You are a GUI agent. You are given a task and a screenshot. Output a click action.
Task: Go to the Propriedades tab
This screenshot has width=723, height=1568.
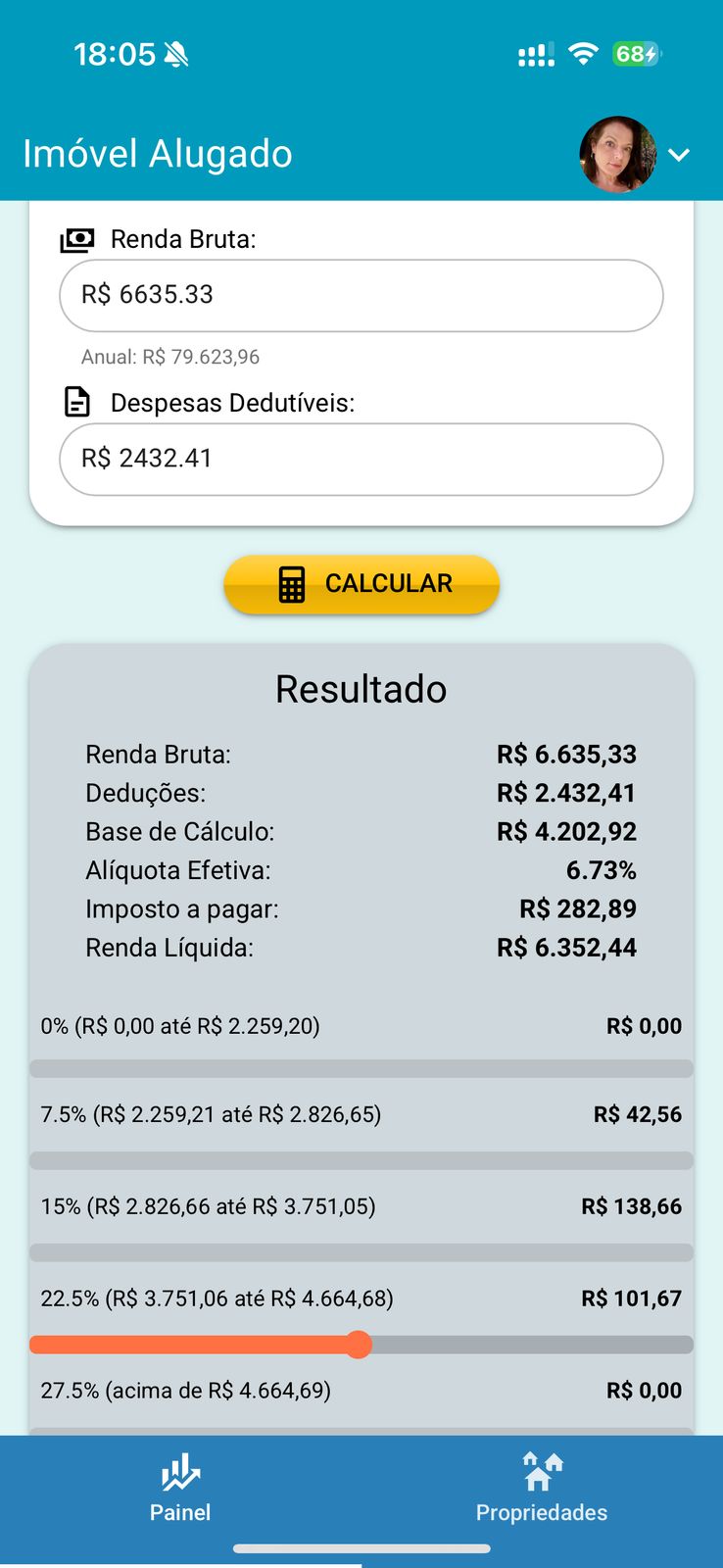click(541, 1488)
